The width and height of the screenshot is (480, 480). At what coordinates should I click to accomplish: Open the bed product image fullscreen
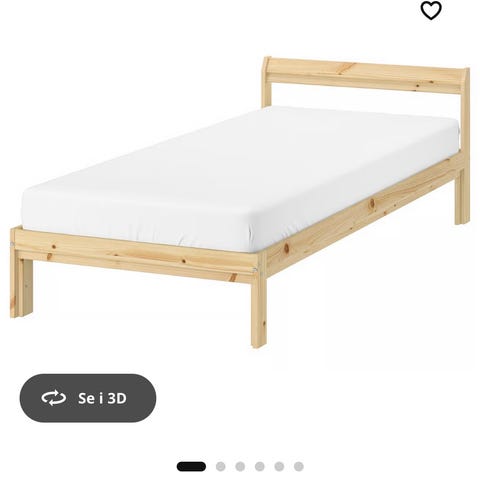click(240, 202)
